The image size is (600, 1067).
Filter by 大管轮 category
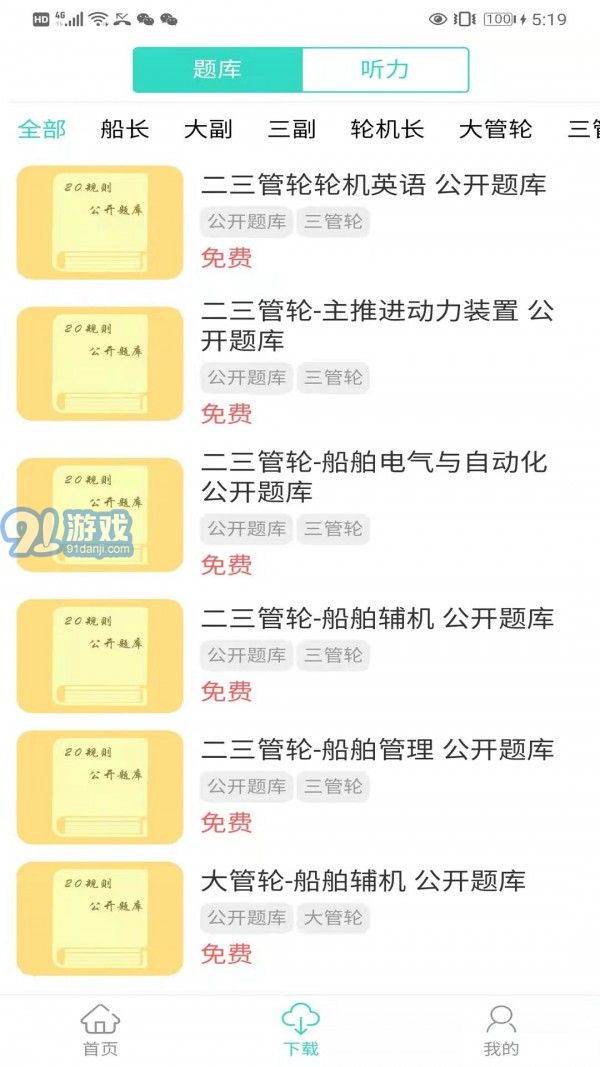[x=496, y=129]
